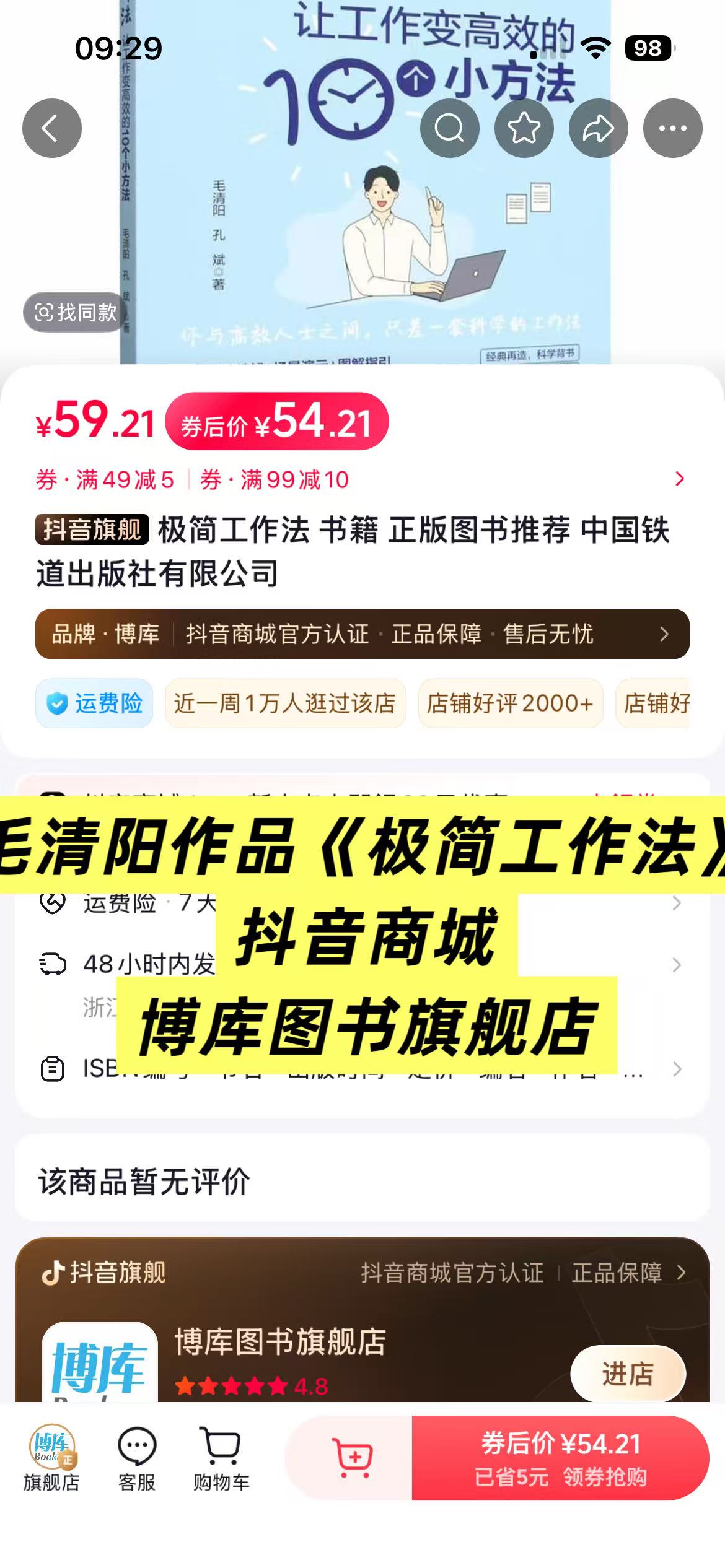Open the 48小时内发货 shipping row
The height and width of the screenshot is (1568, 725).
pyautogui.click(x=676, y=965)
